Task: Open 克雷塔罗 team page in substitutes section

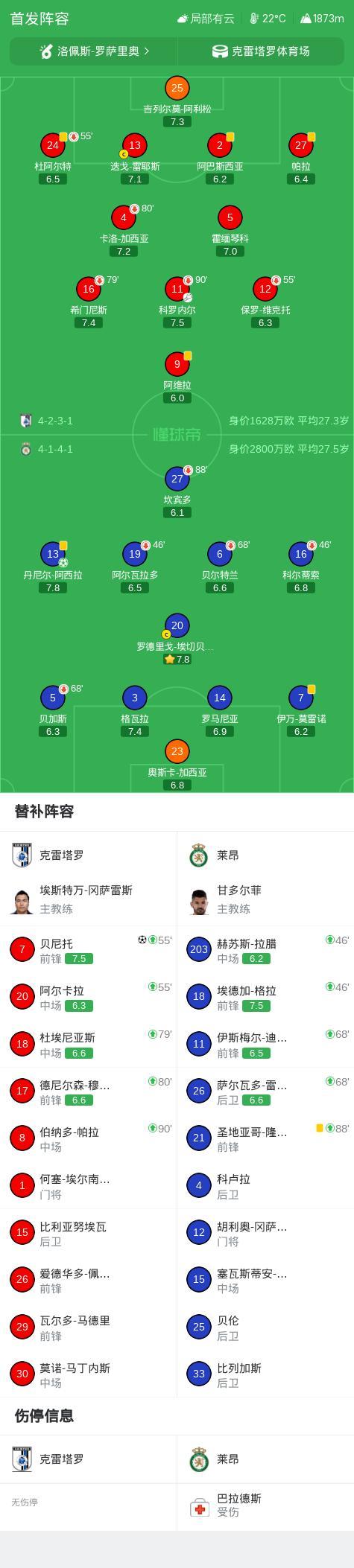Action: [x=89, y=855]
